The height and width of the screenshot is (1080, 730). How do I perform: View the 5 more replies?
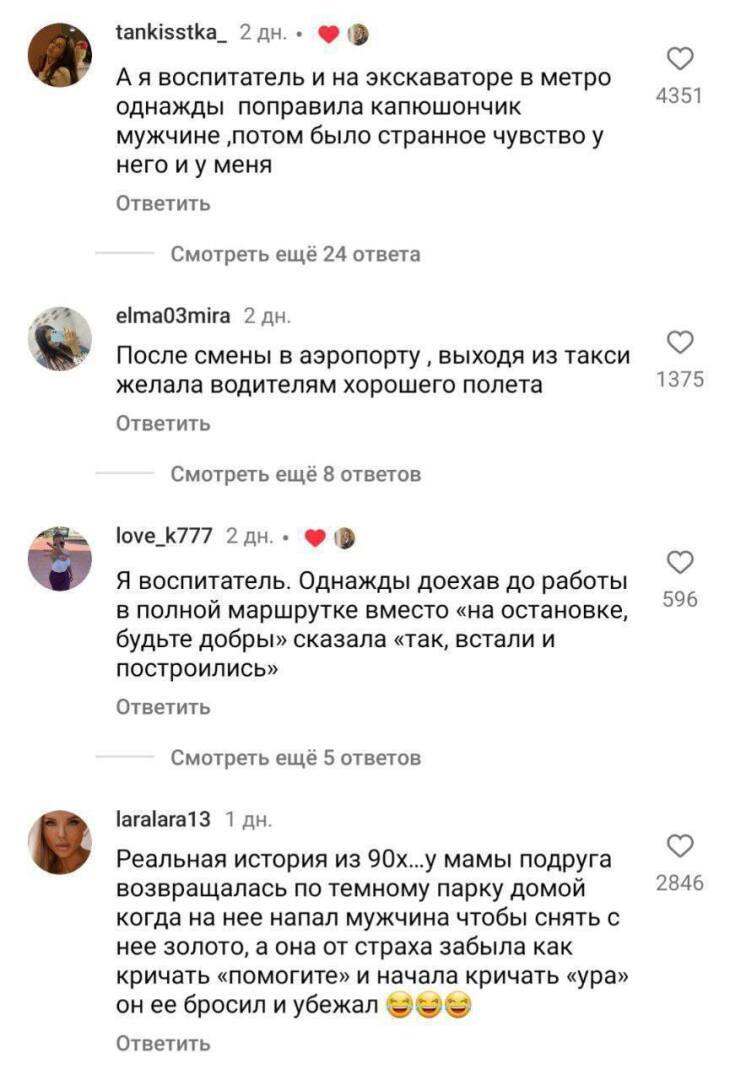pyautogui.click(x=295, y=758)
